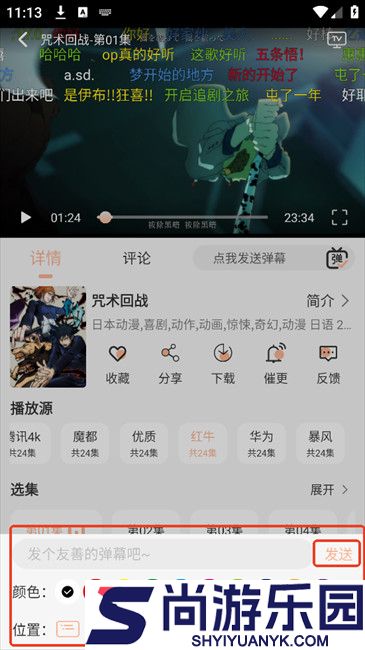Select the 优质 playback source
This screenshot has width=365, height=650.
tap(144, 443)
